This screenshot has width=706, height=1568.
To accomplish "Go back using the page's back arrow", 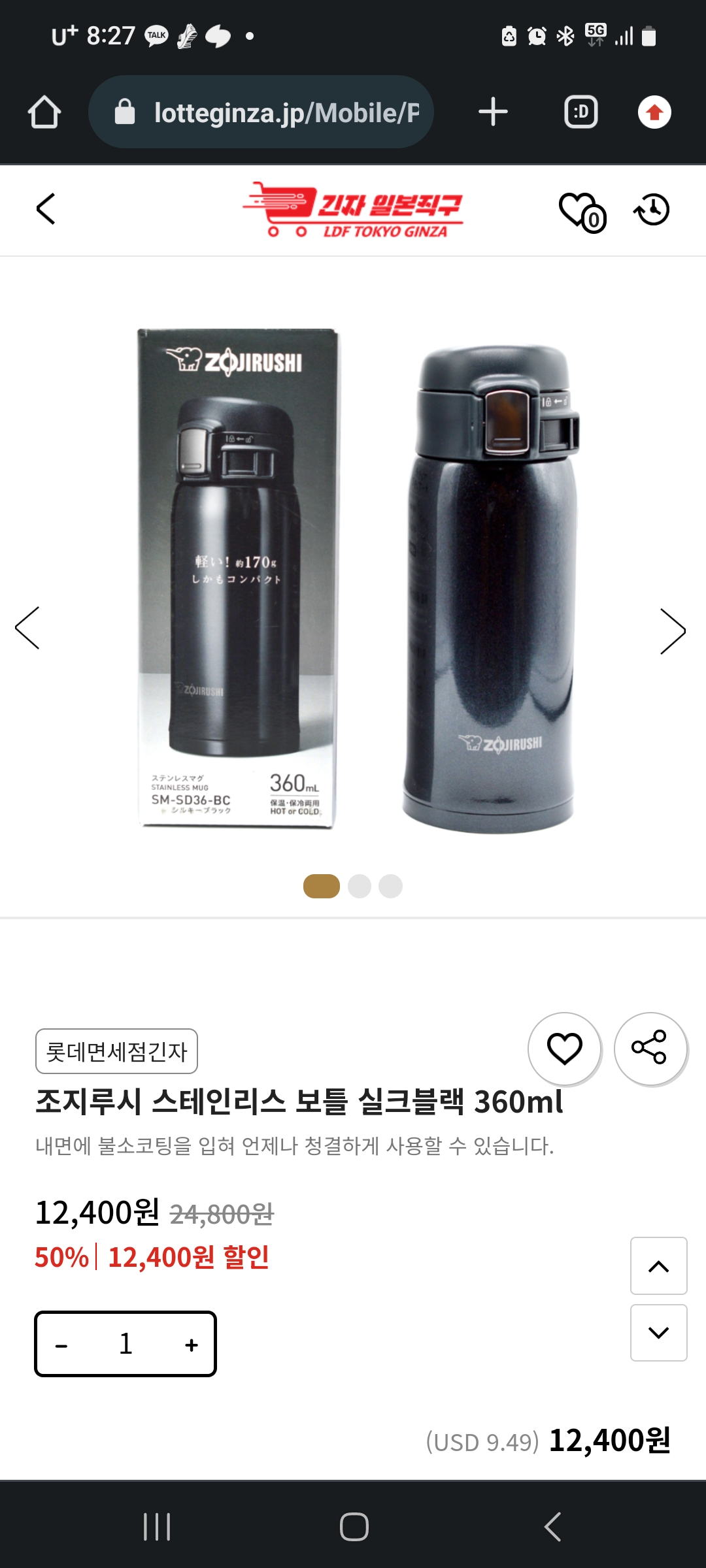I will tap(46, 209).
